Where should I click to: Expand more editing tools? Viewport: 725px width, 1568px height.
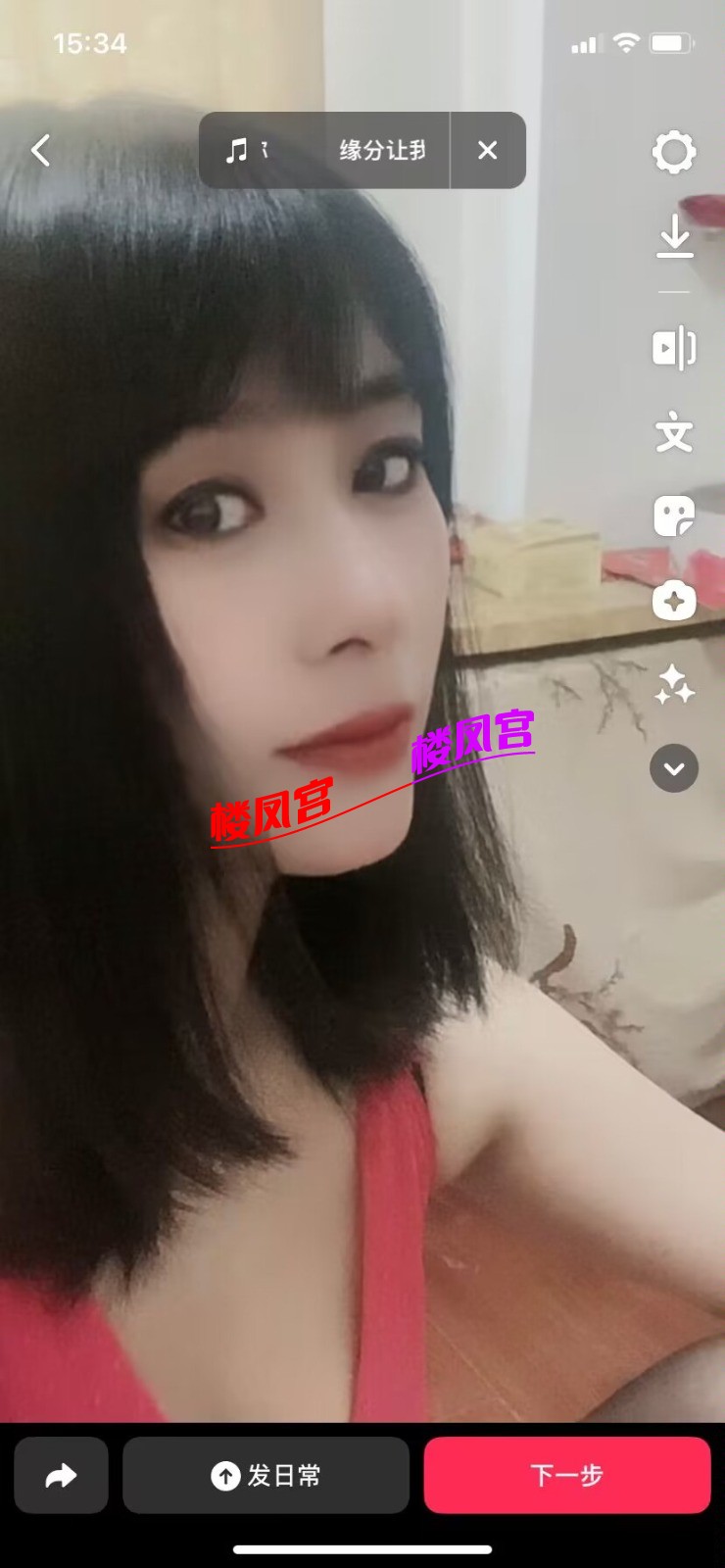674,767
